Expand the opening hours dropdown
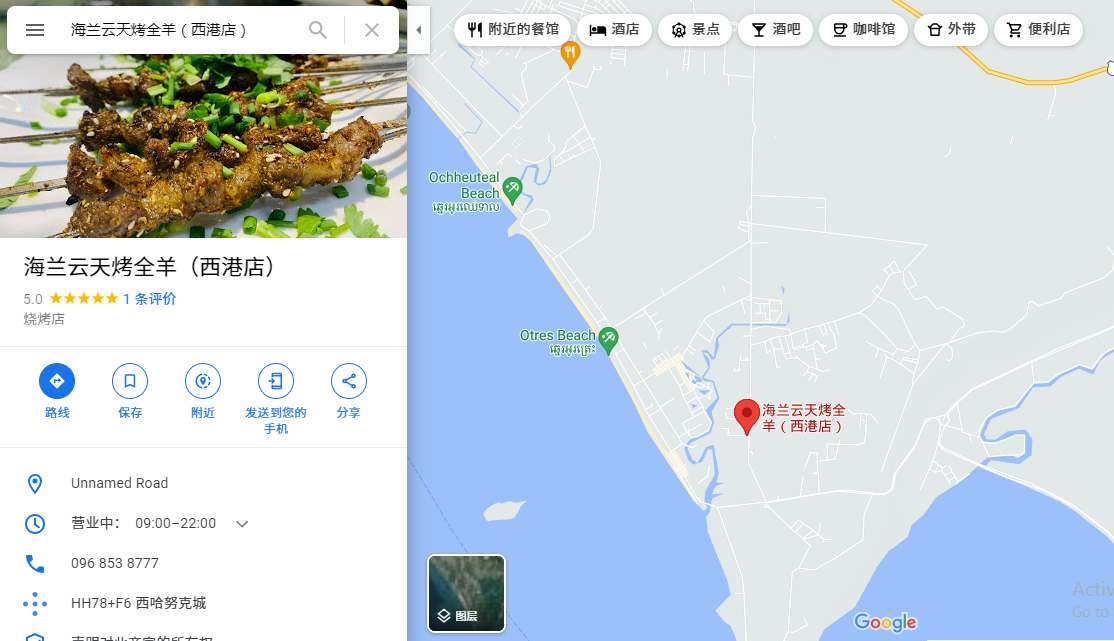1114x641 pixels. tap(242, 524)
